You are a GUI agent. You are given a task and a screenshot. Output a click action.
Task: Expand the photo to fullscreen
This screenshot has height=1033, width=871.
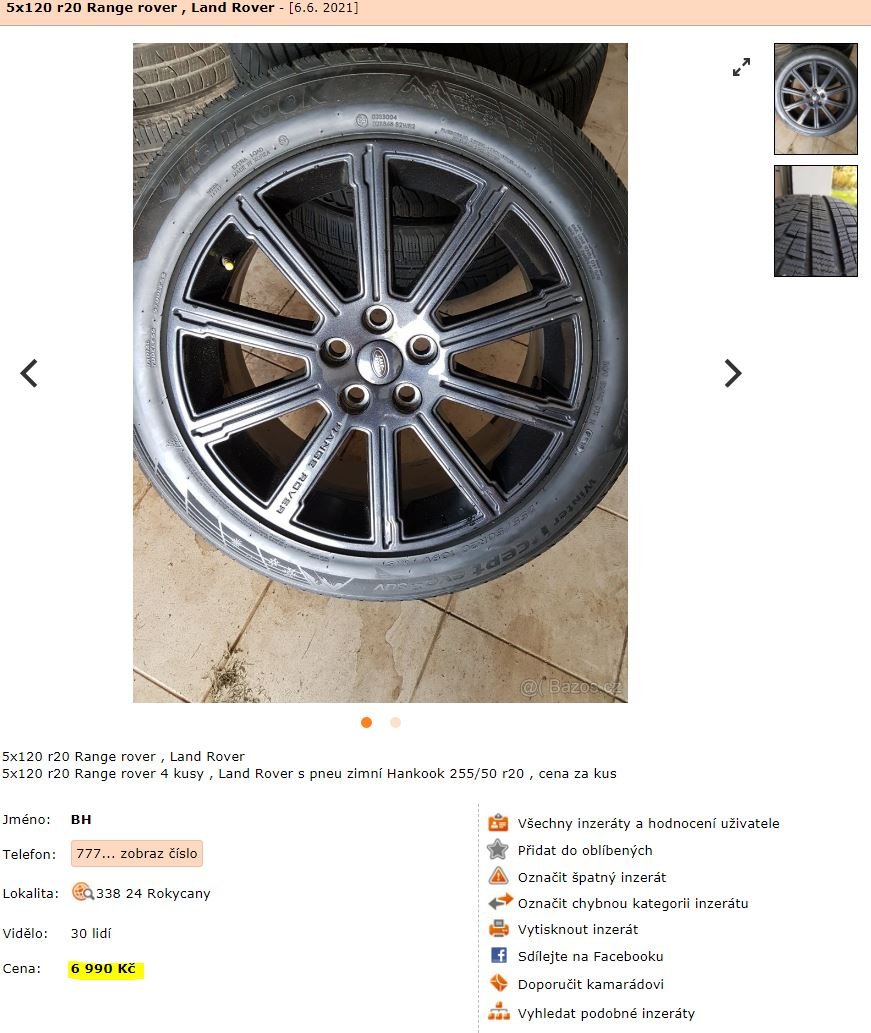click(741, 68)
